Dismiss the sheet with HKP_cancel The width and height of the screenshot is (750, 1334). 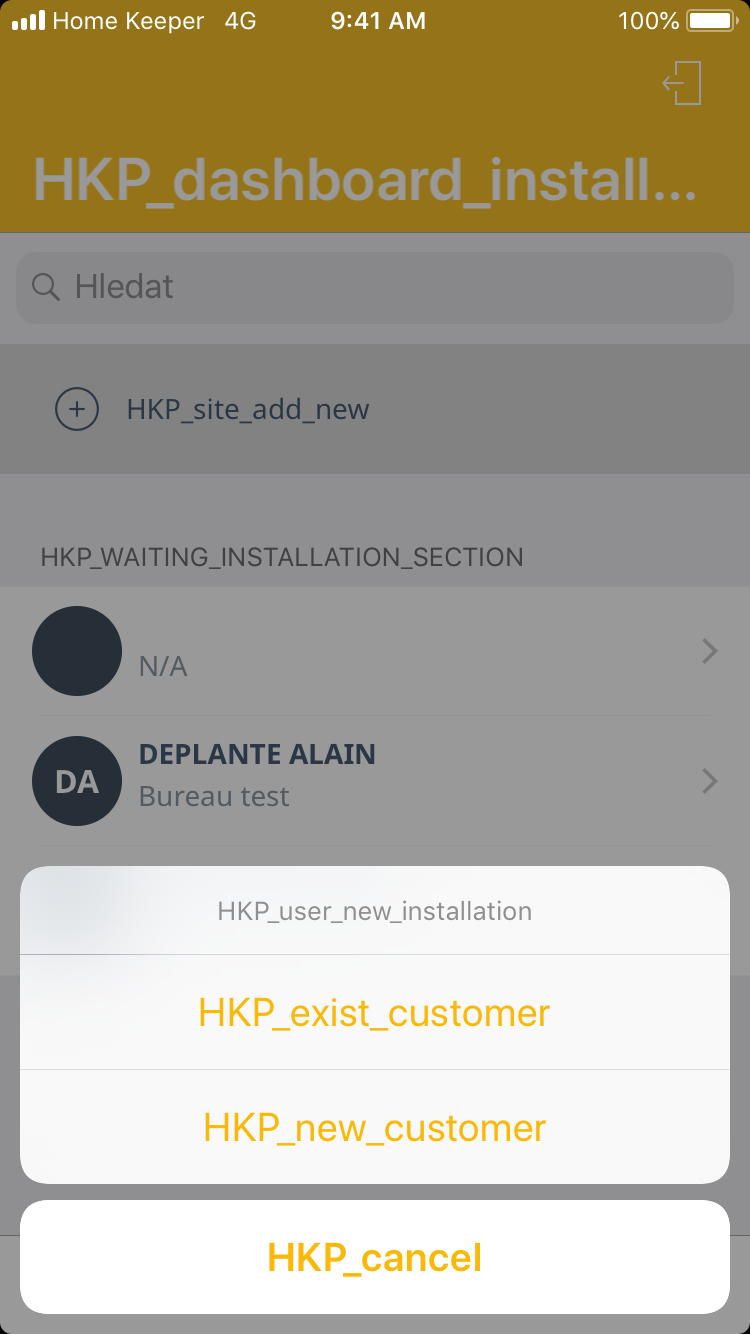click(x=374, y=1257)
